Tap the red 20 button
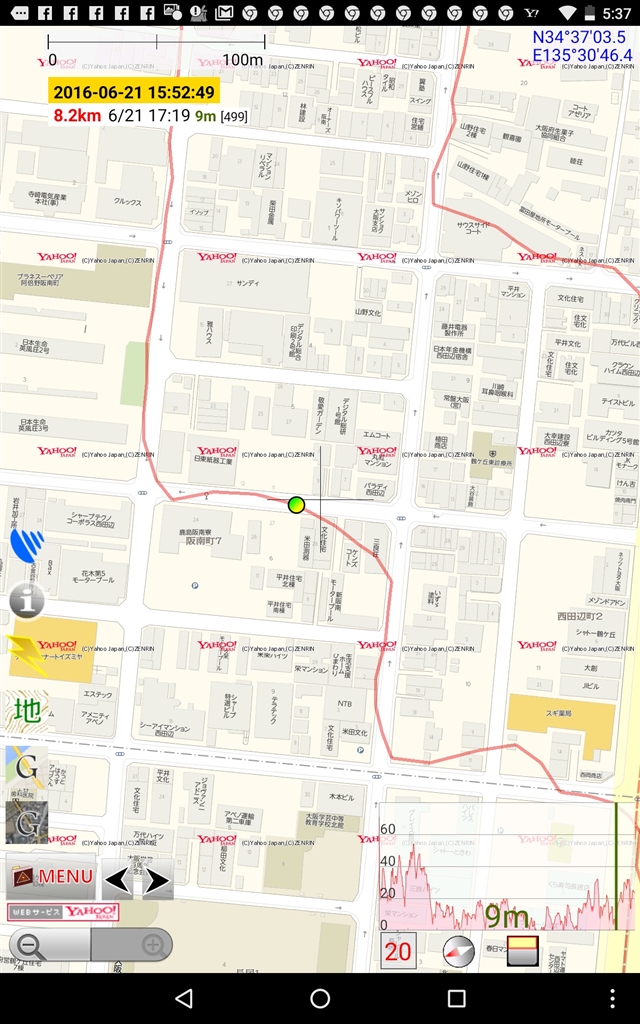The image size is (640, 1024). pos(398,951)
